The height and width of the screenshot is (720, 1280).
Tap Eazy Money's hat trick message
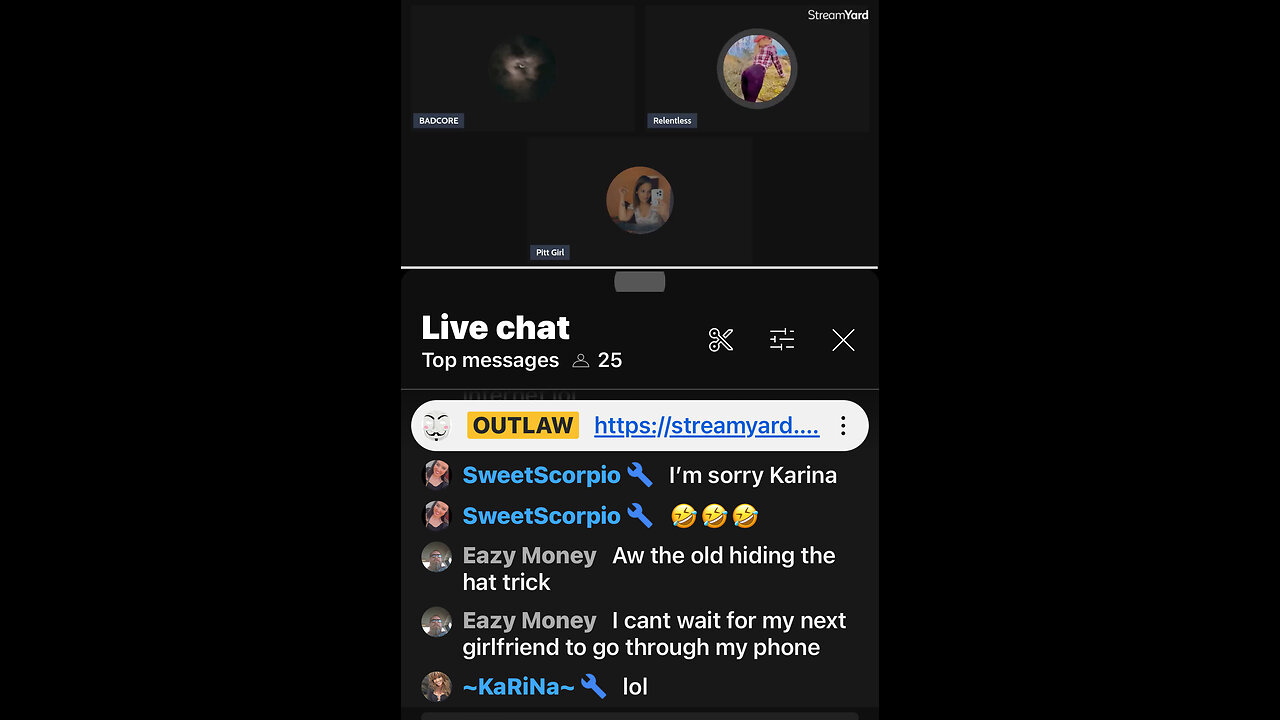coord(648,568)
